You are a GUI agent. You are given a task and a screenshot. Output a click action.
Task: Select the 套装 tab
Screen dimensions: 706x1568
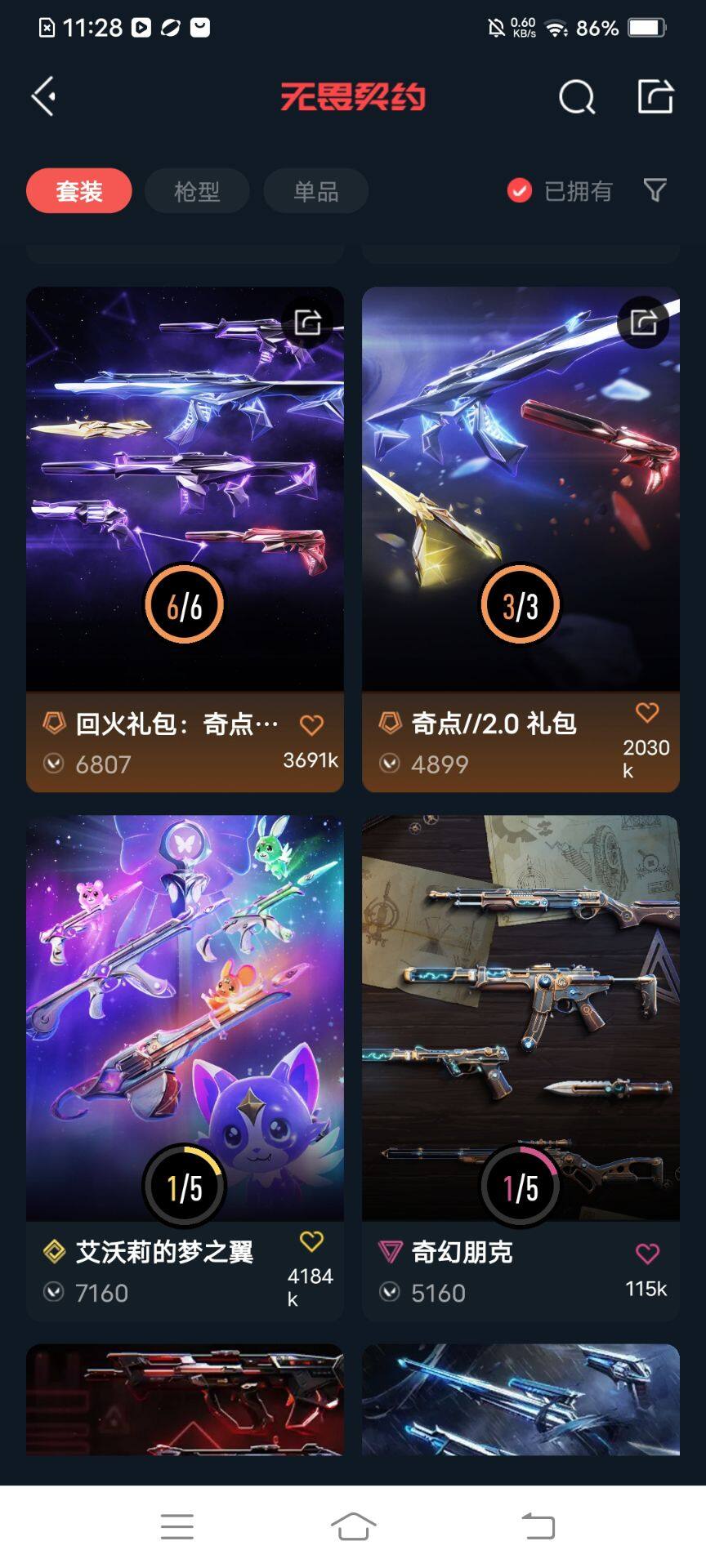pos(79,191)
